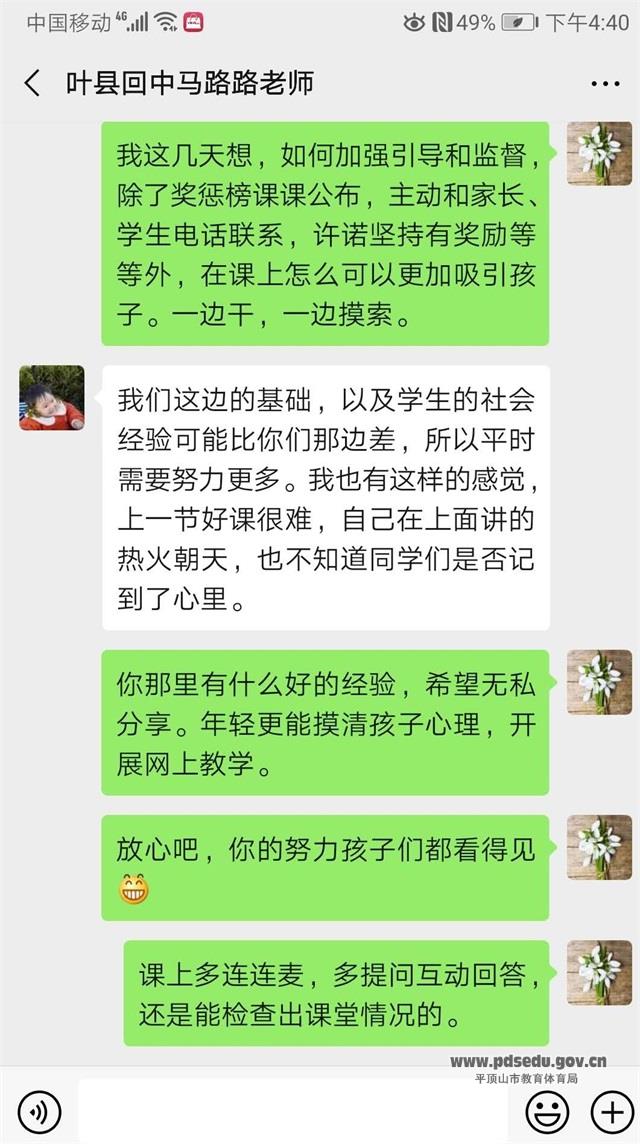
Task: Open the plus attachment menu
Action: tap(608, 1110)
